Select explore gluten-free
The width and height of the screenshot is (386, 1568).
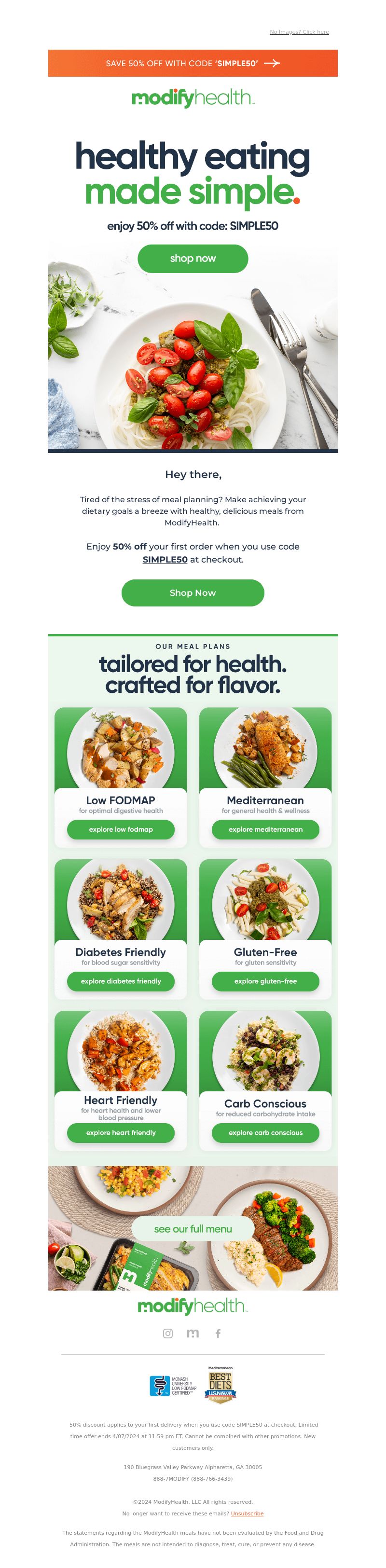tap(265, 981)
